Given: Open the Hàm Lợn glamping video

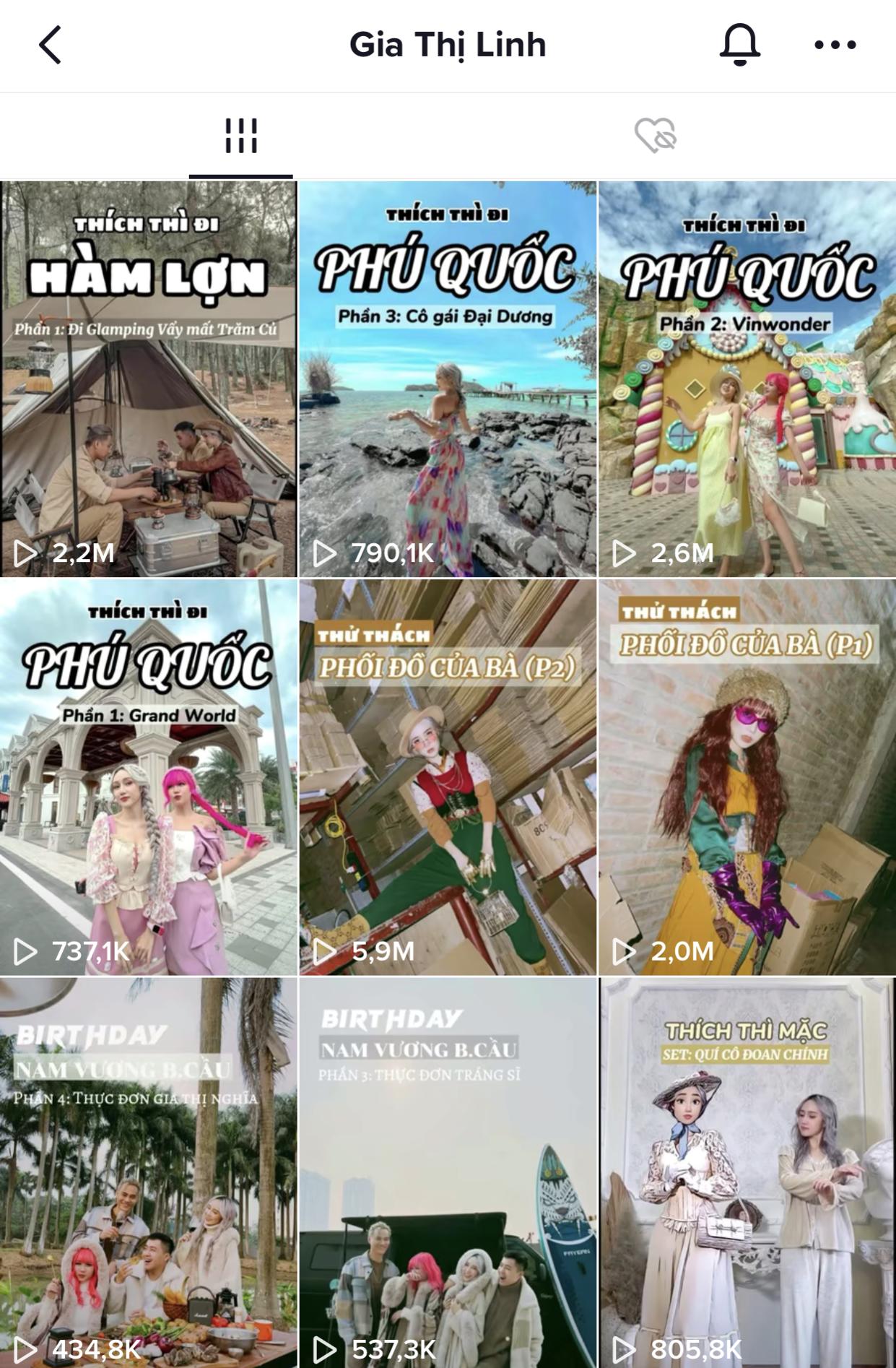Looking at the screenshot, I should coord(148,379).
